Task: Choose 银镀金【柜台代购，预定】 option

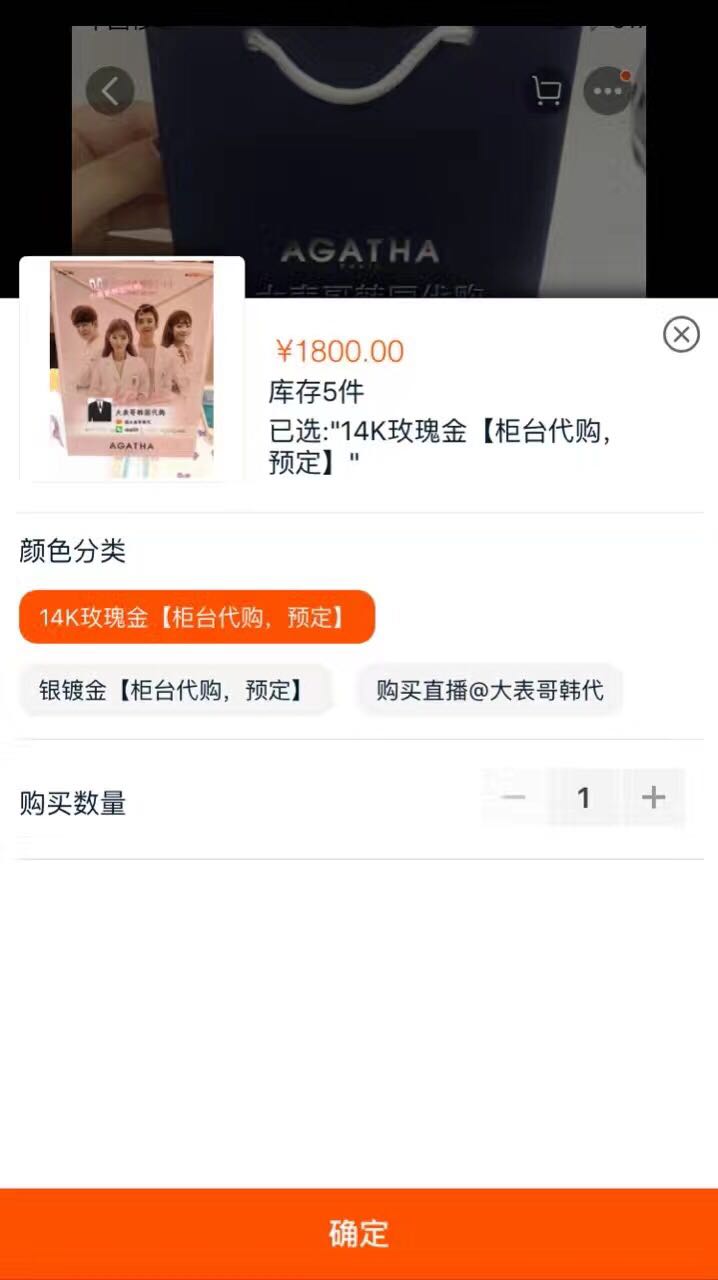Action: coord(174,690)
